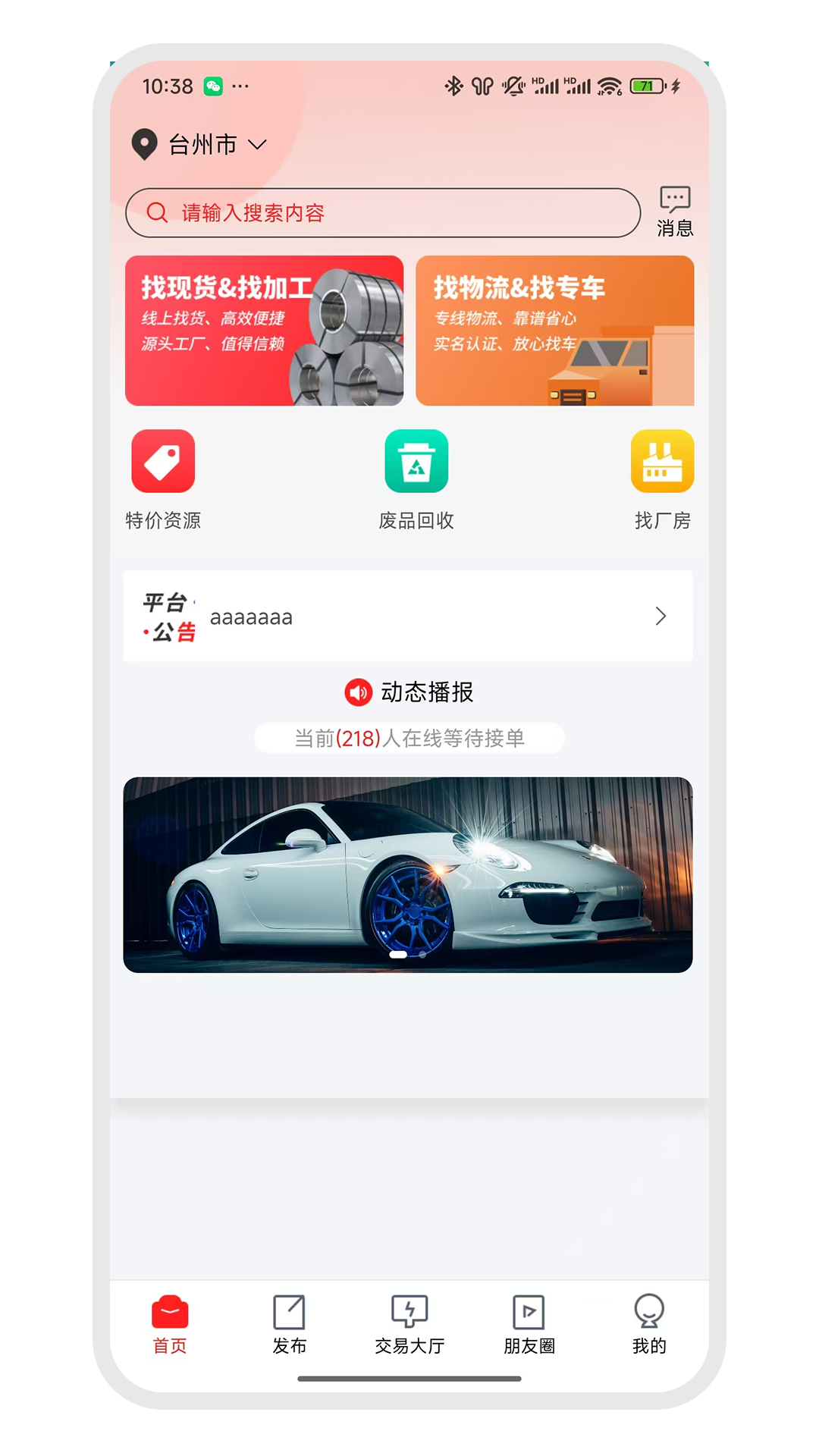
Task: Tap the 请输入搜索内容 search box
Action: click(383, 213)
